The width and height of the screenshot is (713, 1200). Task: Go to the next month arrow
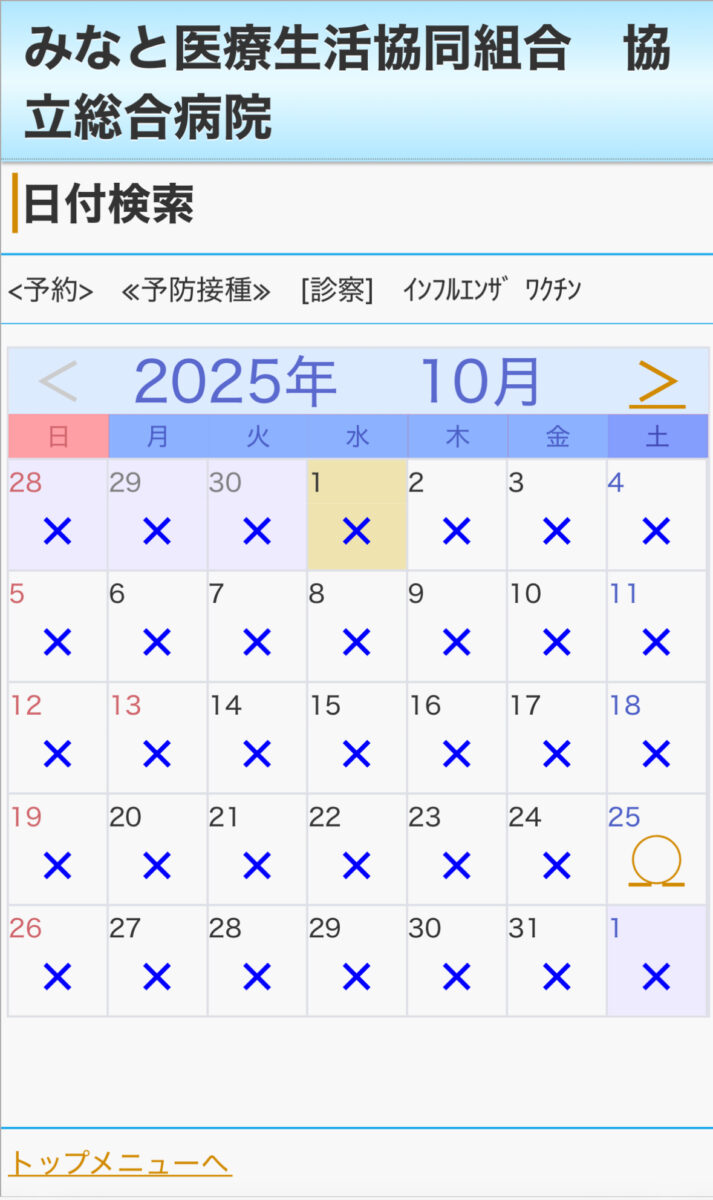click(657, 383)
